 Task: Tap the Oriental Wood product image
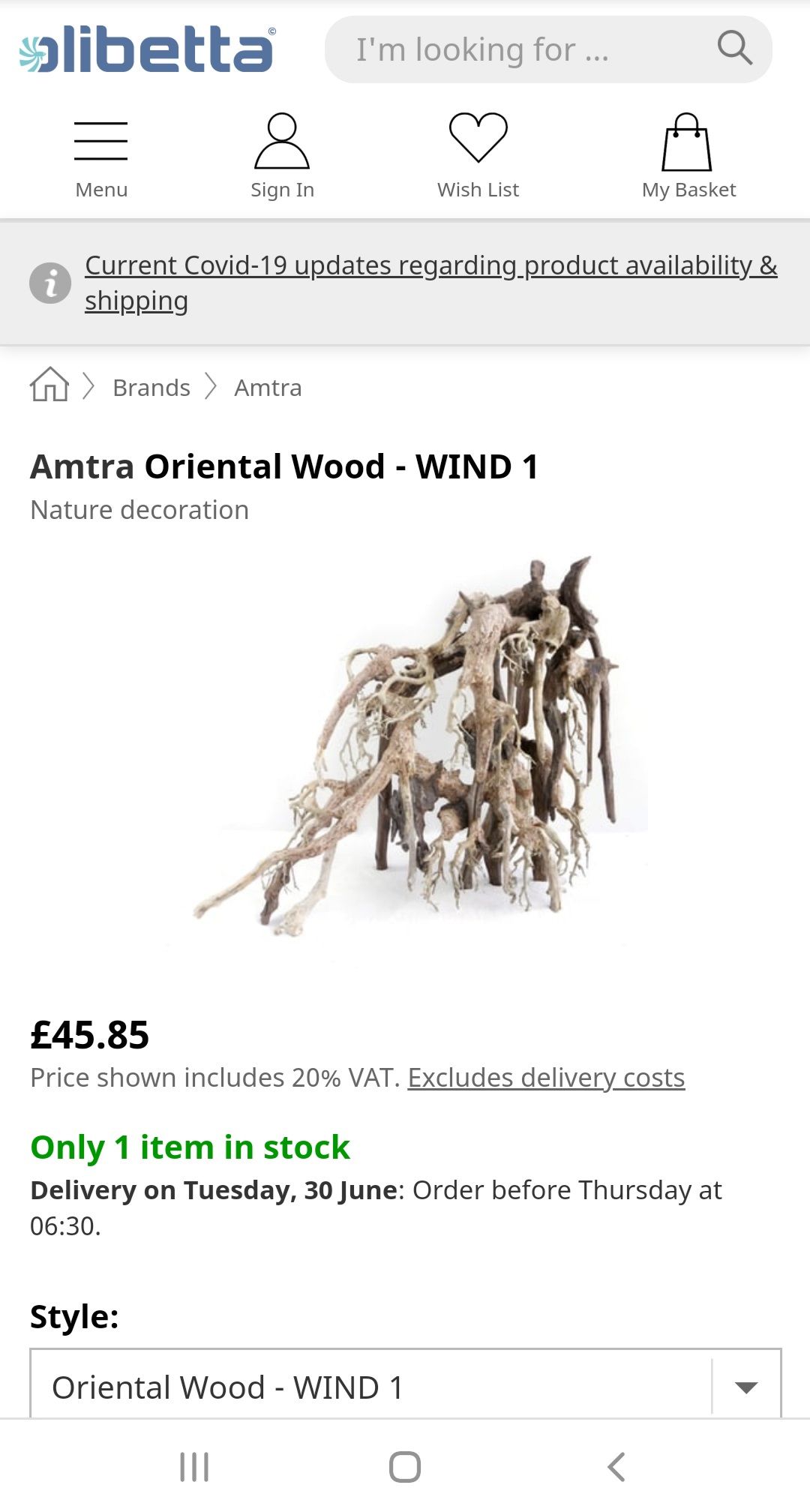pyautogui.click(x=409, y=746)
